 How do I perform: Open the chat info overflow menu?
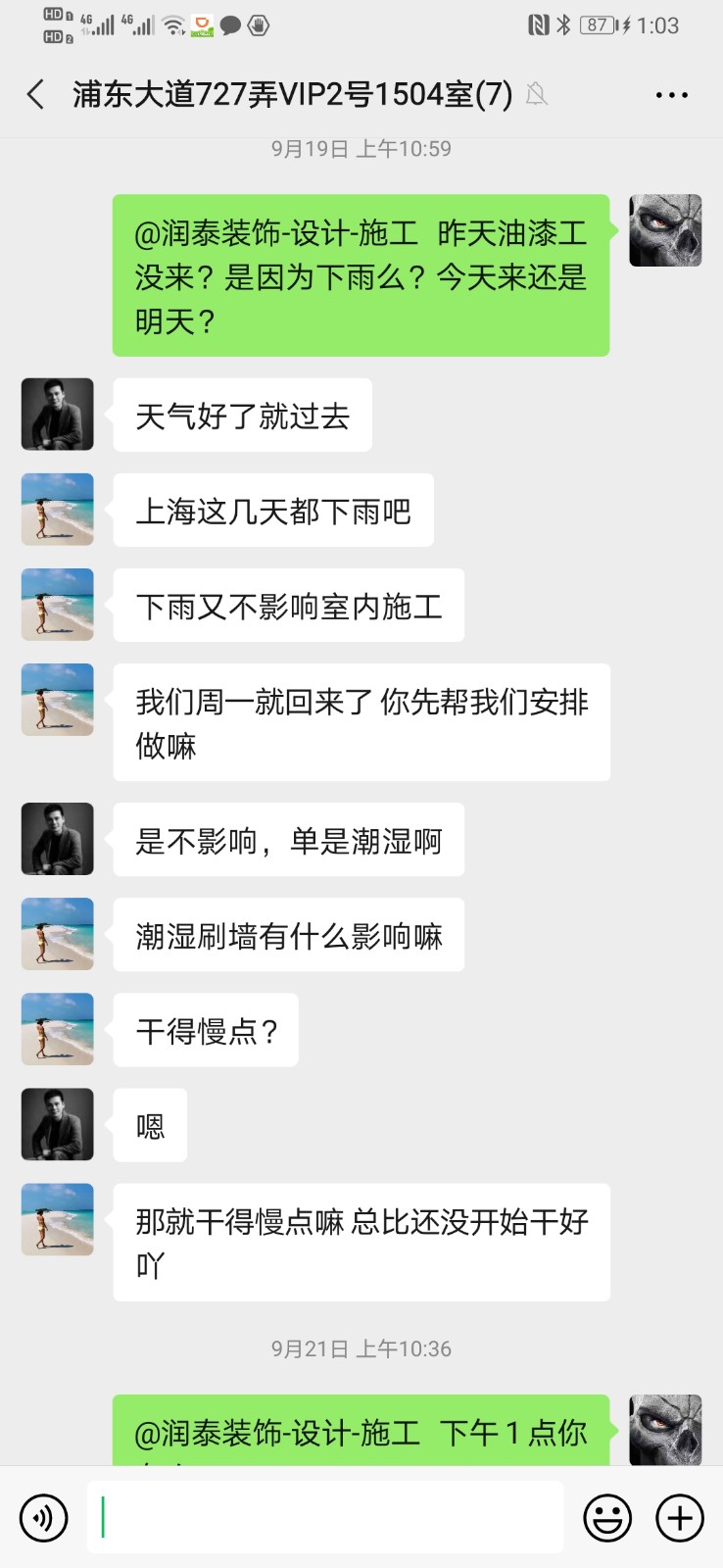point(671,95)
